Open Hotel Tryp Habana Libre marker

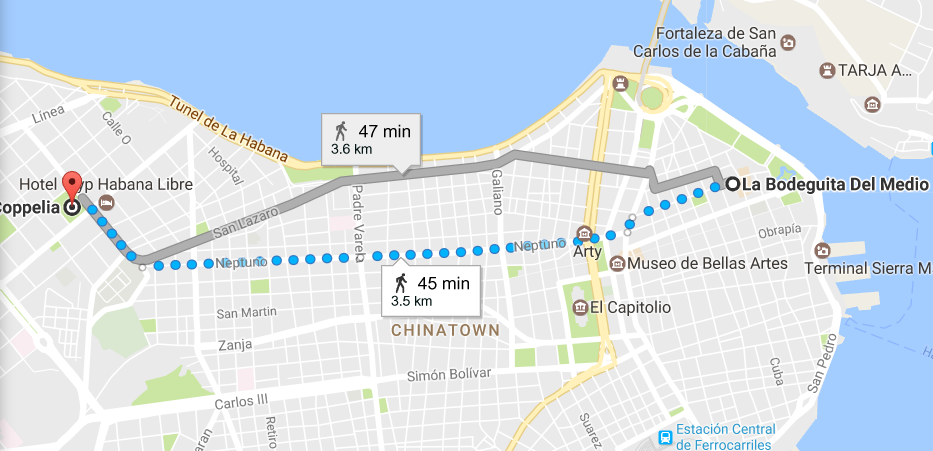click(104, 202)
